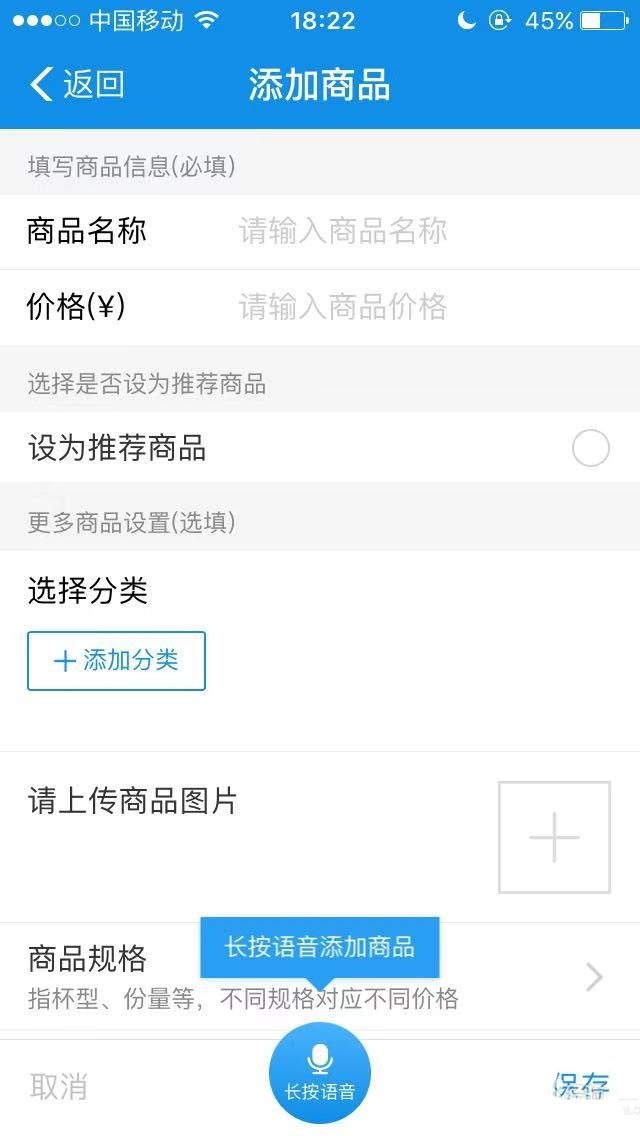Image resolution: width=640 pixels, height=1136 pixels.
Task: Save the product with 保存
Action: click(581, 1086)
